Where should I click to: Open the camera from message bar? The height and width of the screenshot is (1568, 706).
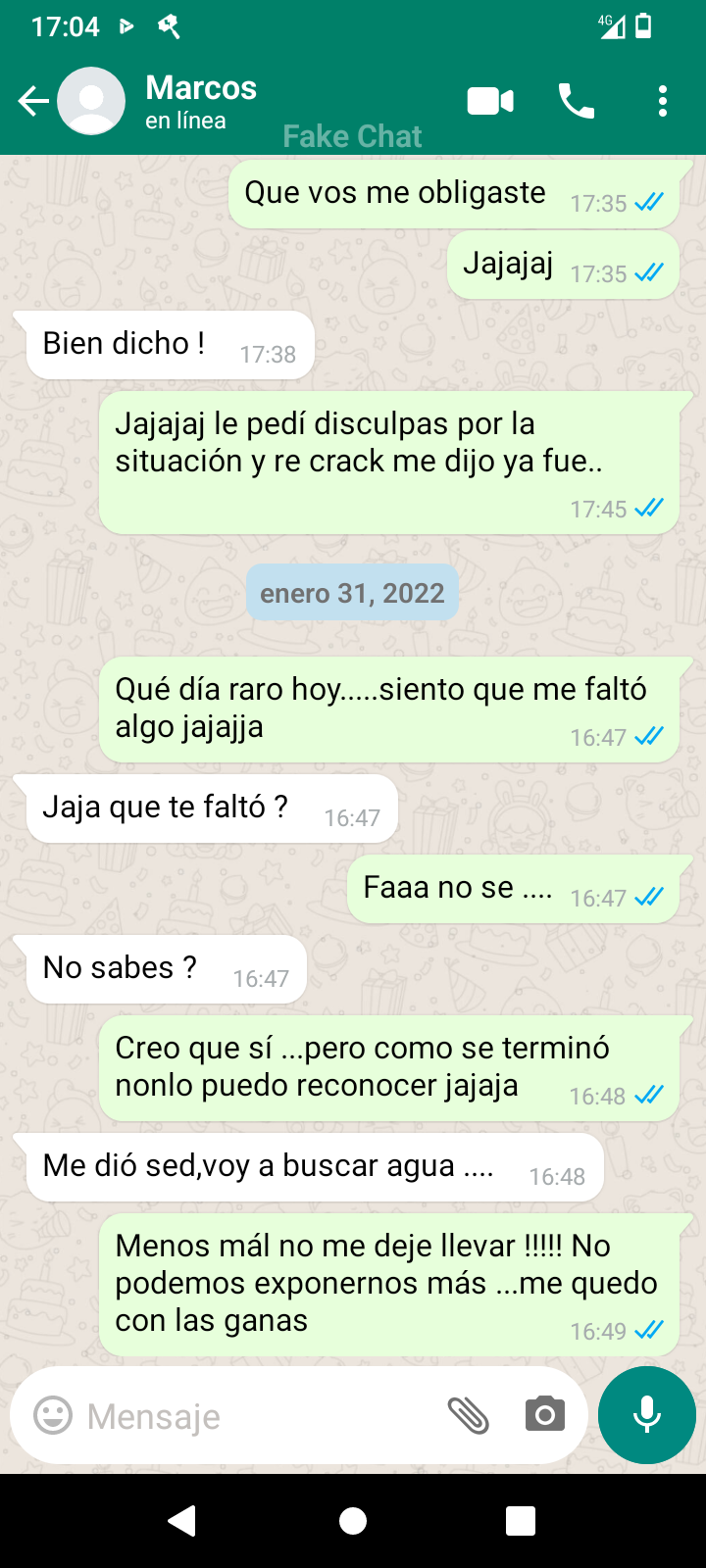tap(545, 1415)
